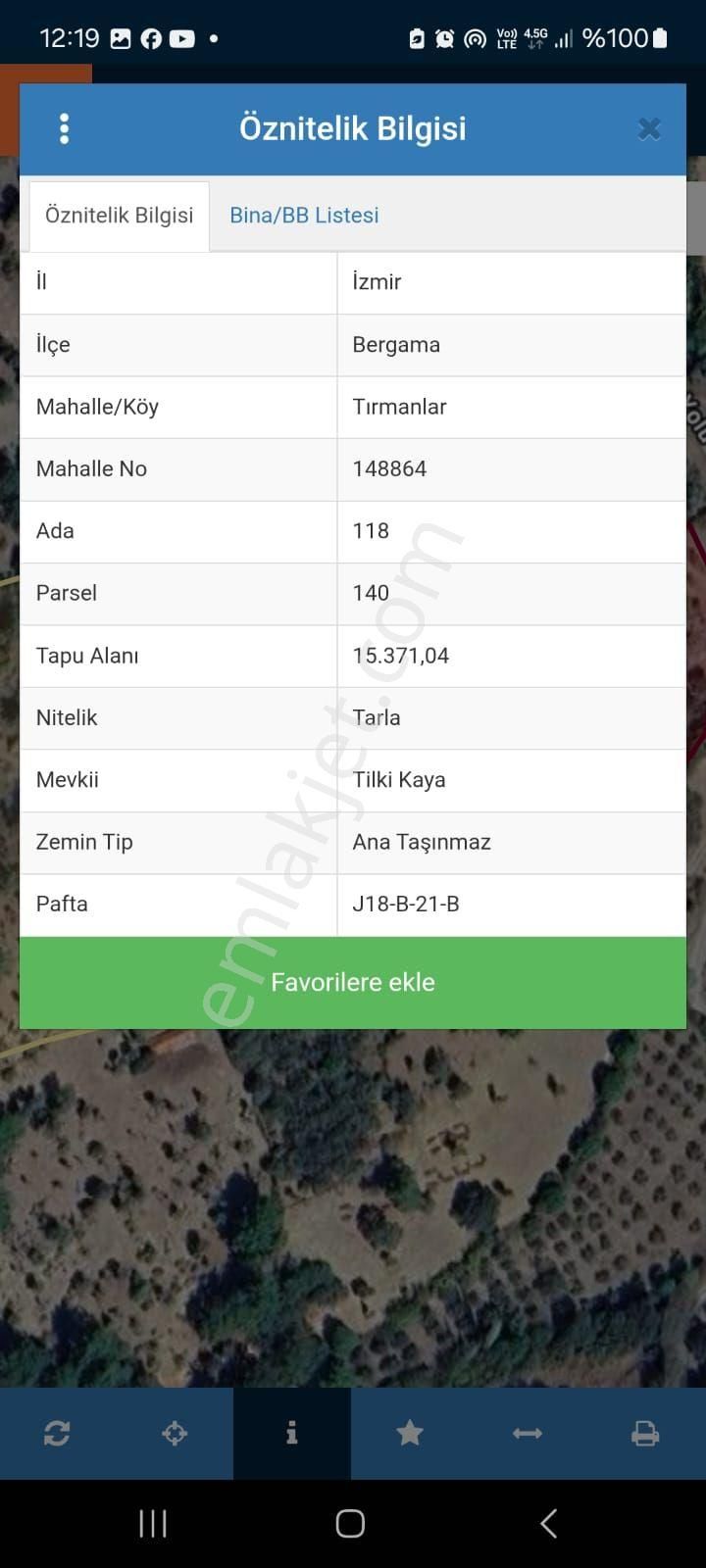
Task: Select the Öznitelik Bilgisi tab
Action: coord(119,216)
